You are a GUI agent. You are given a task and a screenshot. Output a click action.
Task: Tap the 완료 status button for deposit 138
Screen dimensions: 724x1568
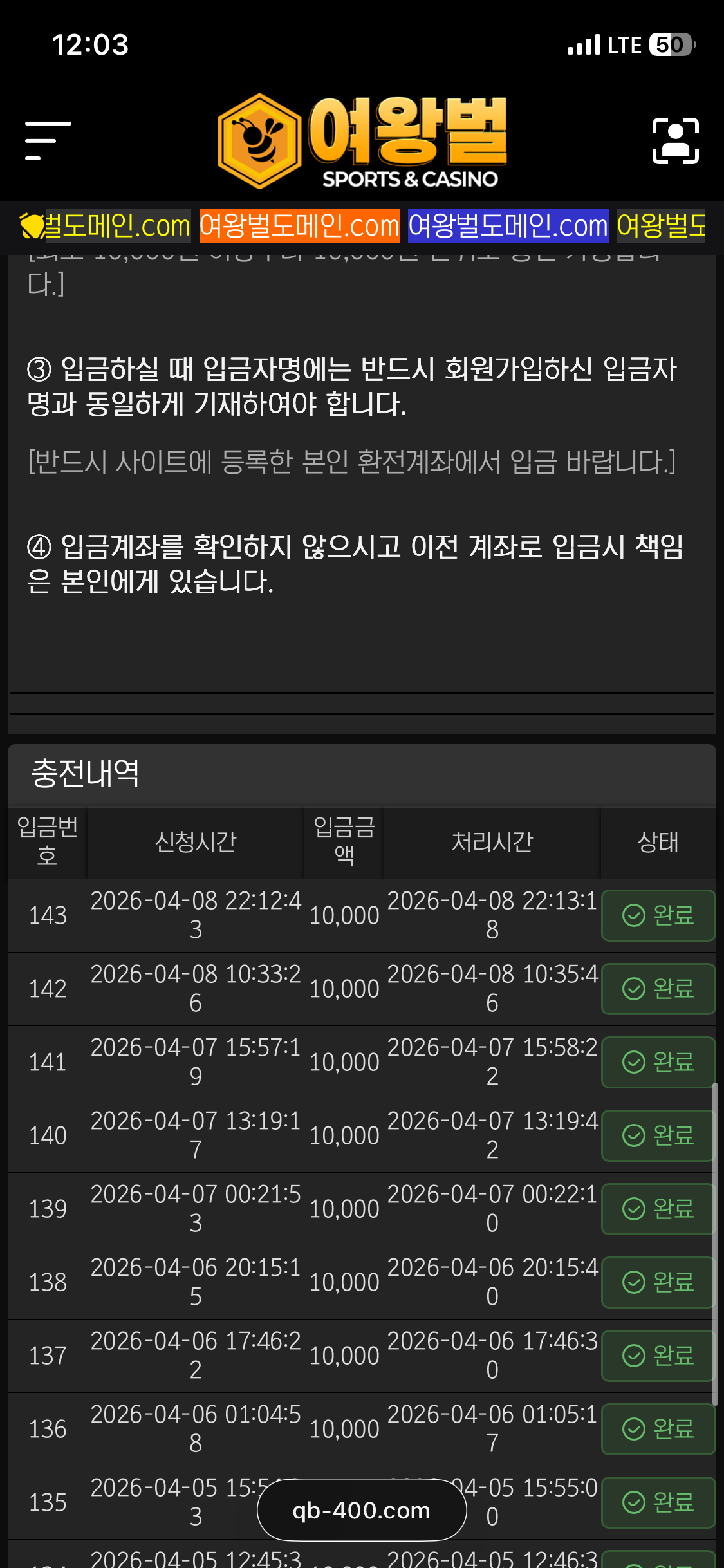coord(658,1282)
